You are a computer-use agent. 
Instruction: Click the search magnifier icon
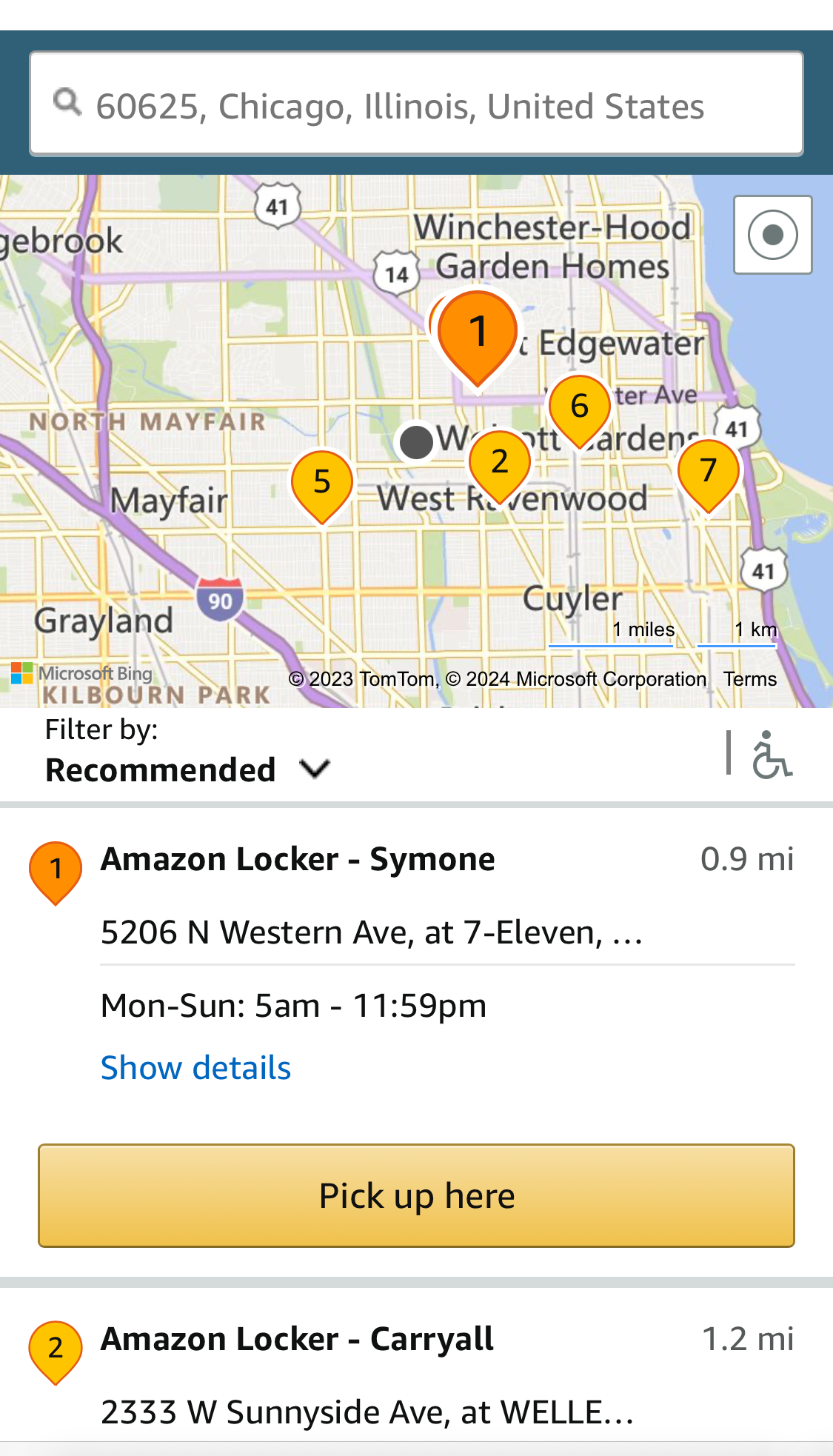pyautogui.click(x=67, y=104)
